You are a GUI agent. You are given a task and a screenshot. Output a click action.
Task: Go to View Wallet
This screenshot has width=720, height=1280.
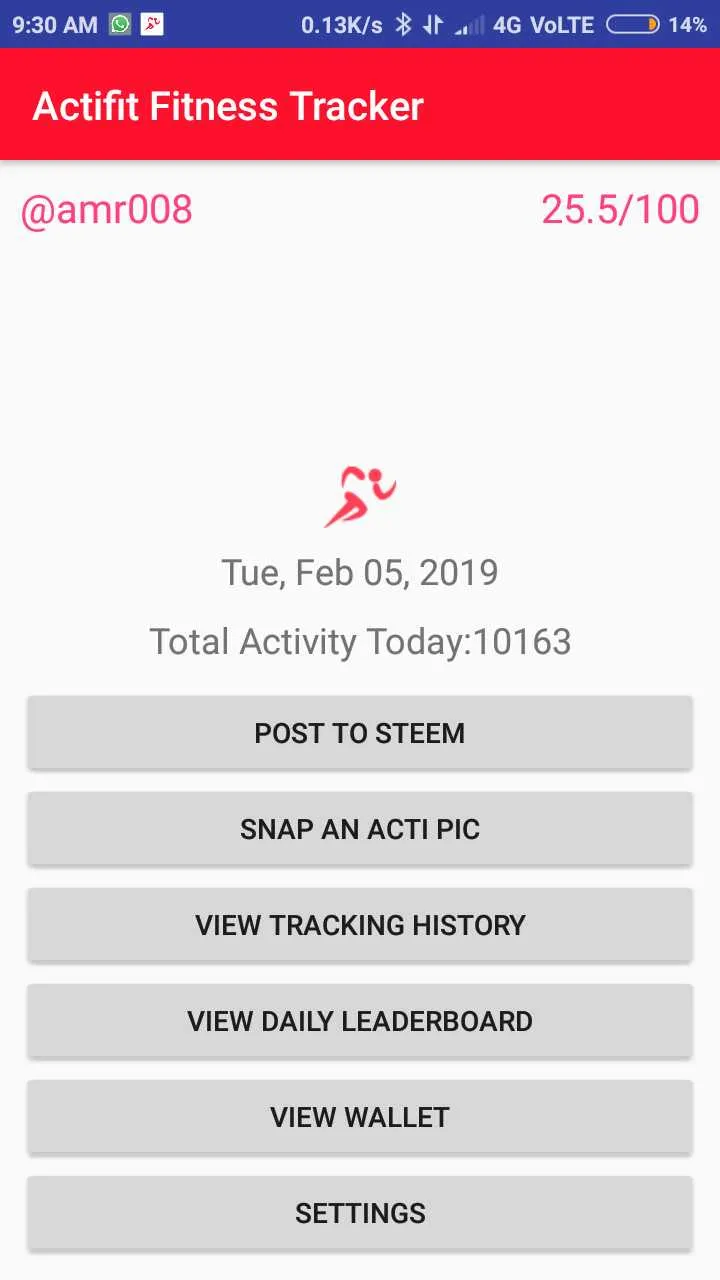[x=360, y=1117]
